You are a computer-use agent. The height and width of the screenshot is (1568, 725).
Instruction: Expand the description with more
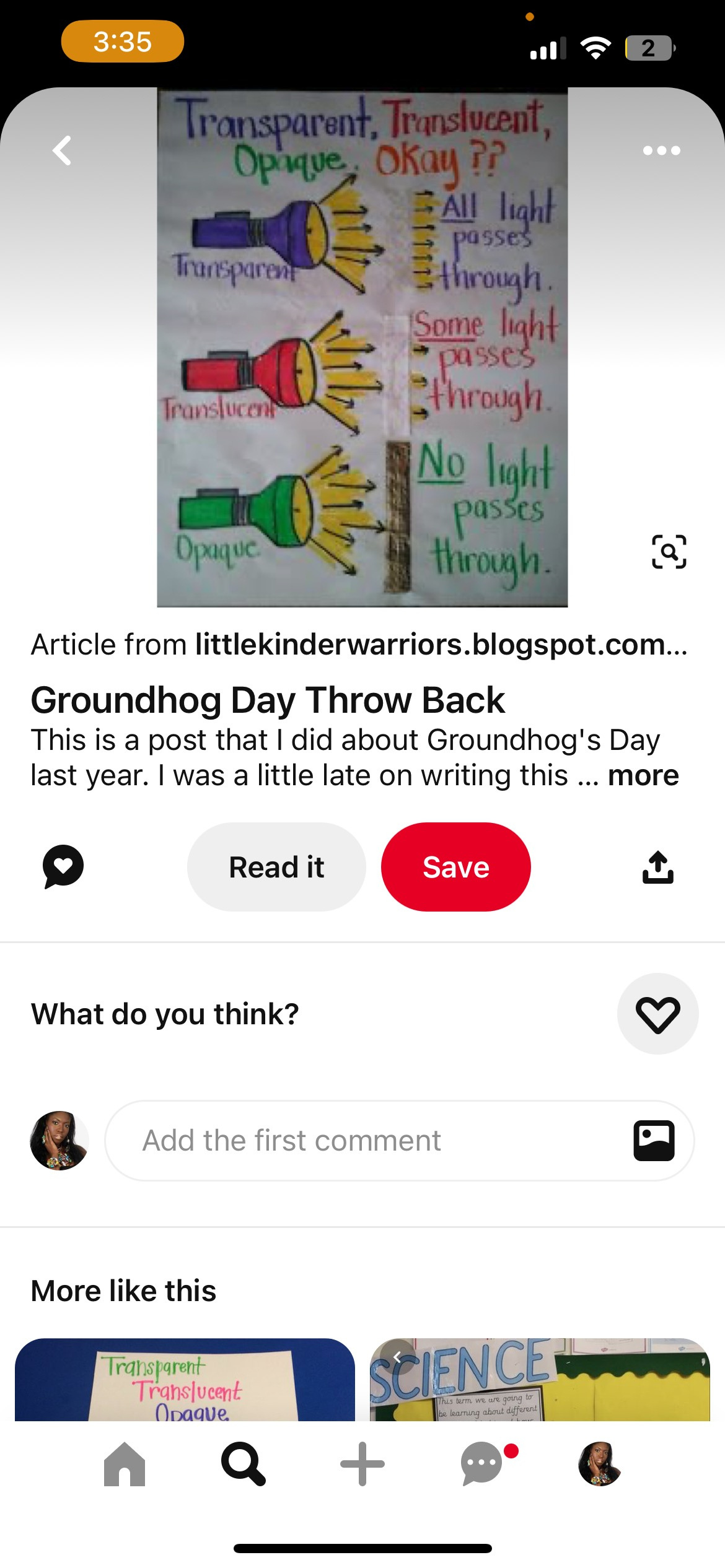pyautogui.click(x=643, y=775)
